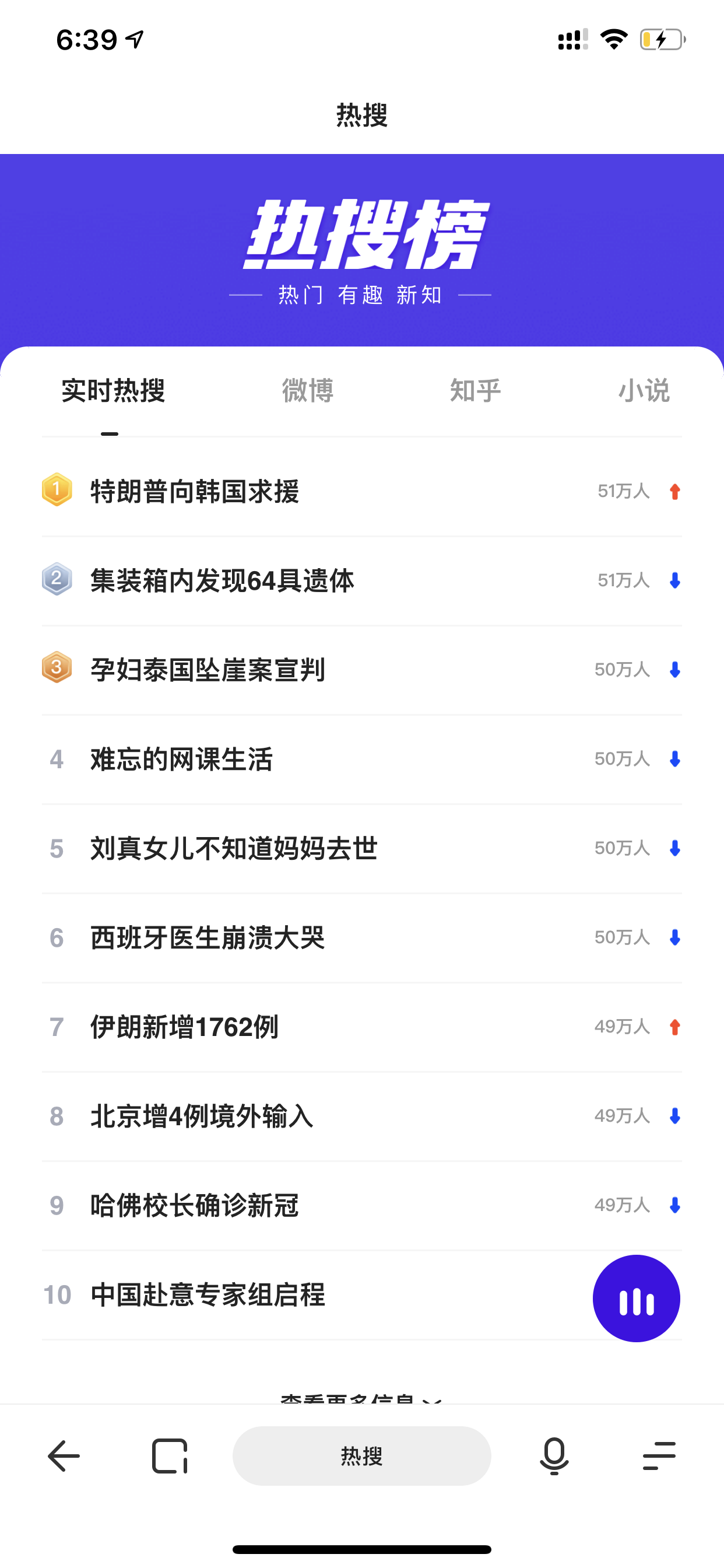The height and width of the screenshot is (1568, 724).
Task: Switch to the 小说 tab
Action: [x=644, y=390]
